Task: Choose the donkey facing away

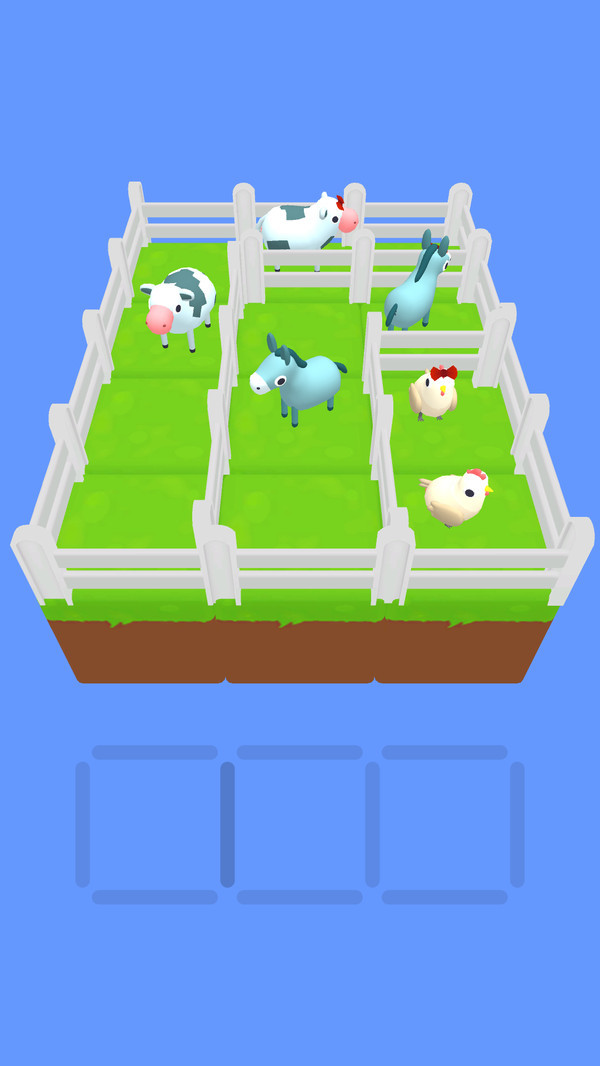Action: click(x=414, y=289)
